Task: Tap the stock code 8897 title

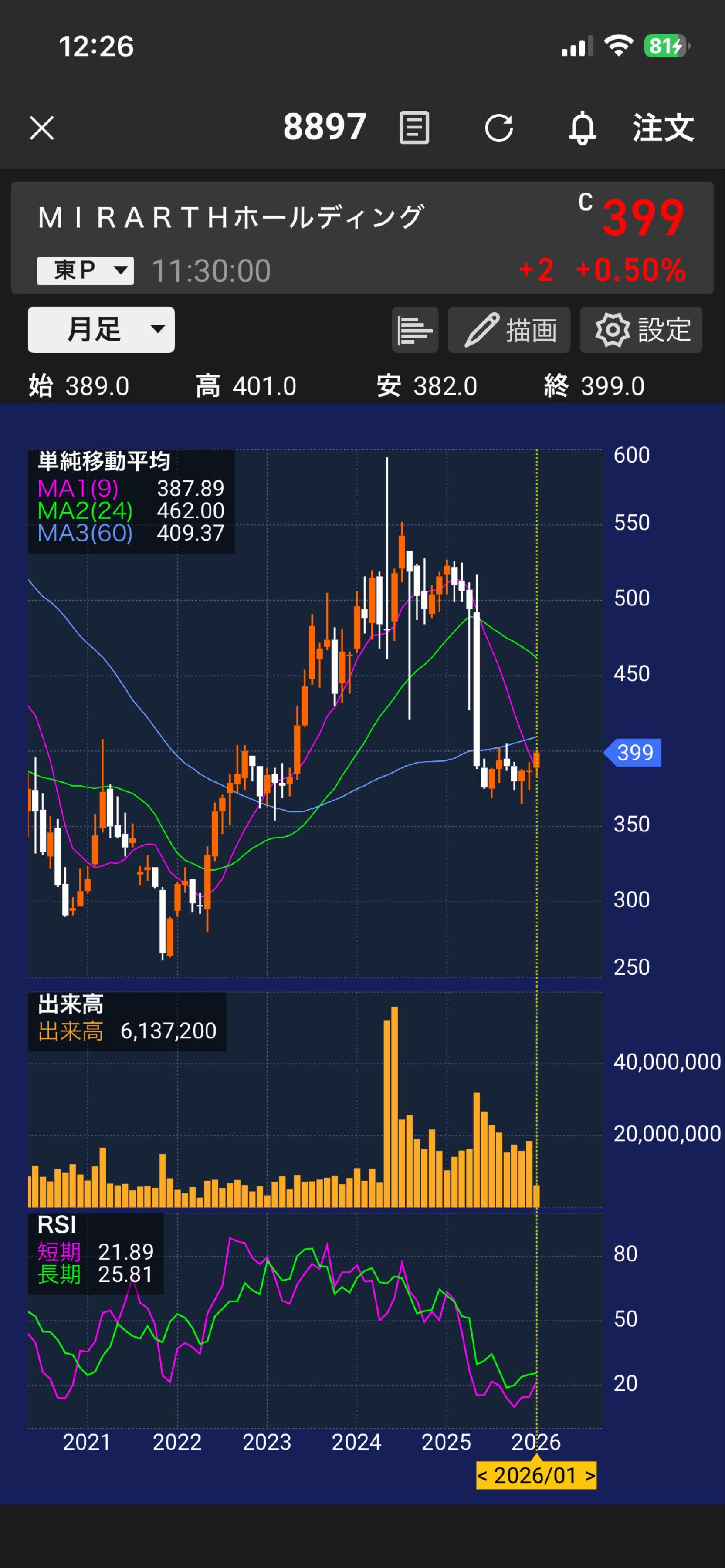Action: 325,126
